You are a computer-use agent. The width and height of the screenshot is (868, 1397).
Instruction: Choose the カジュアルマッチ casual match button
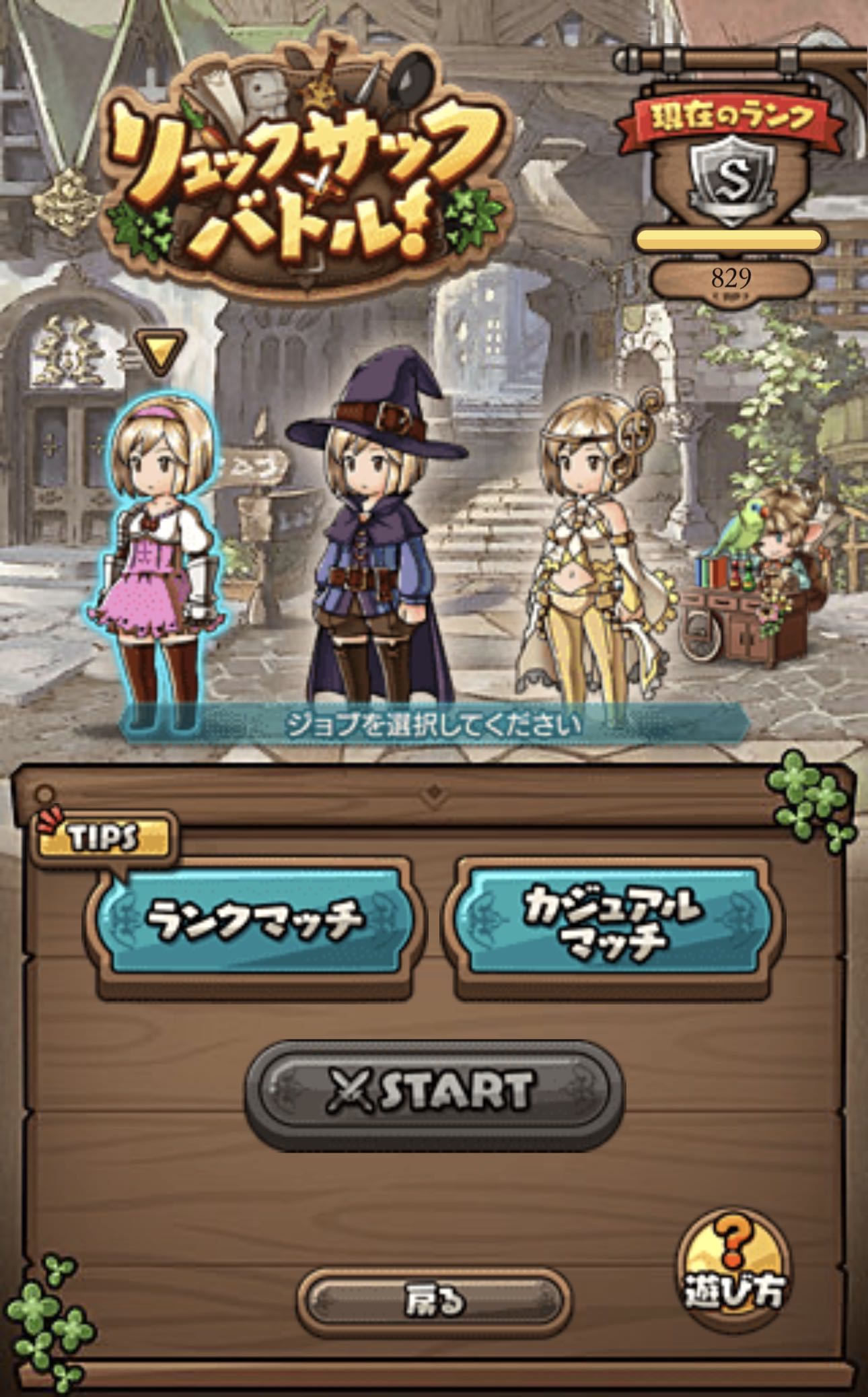pyautogui.click(x=612, y=920)
